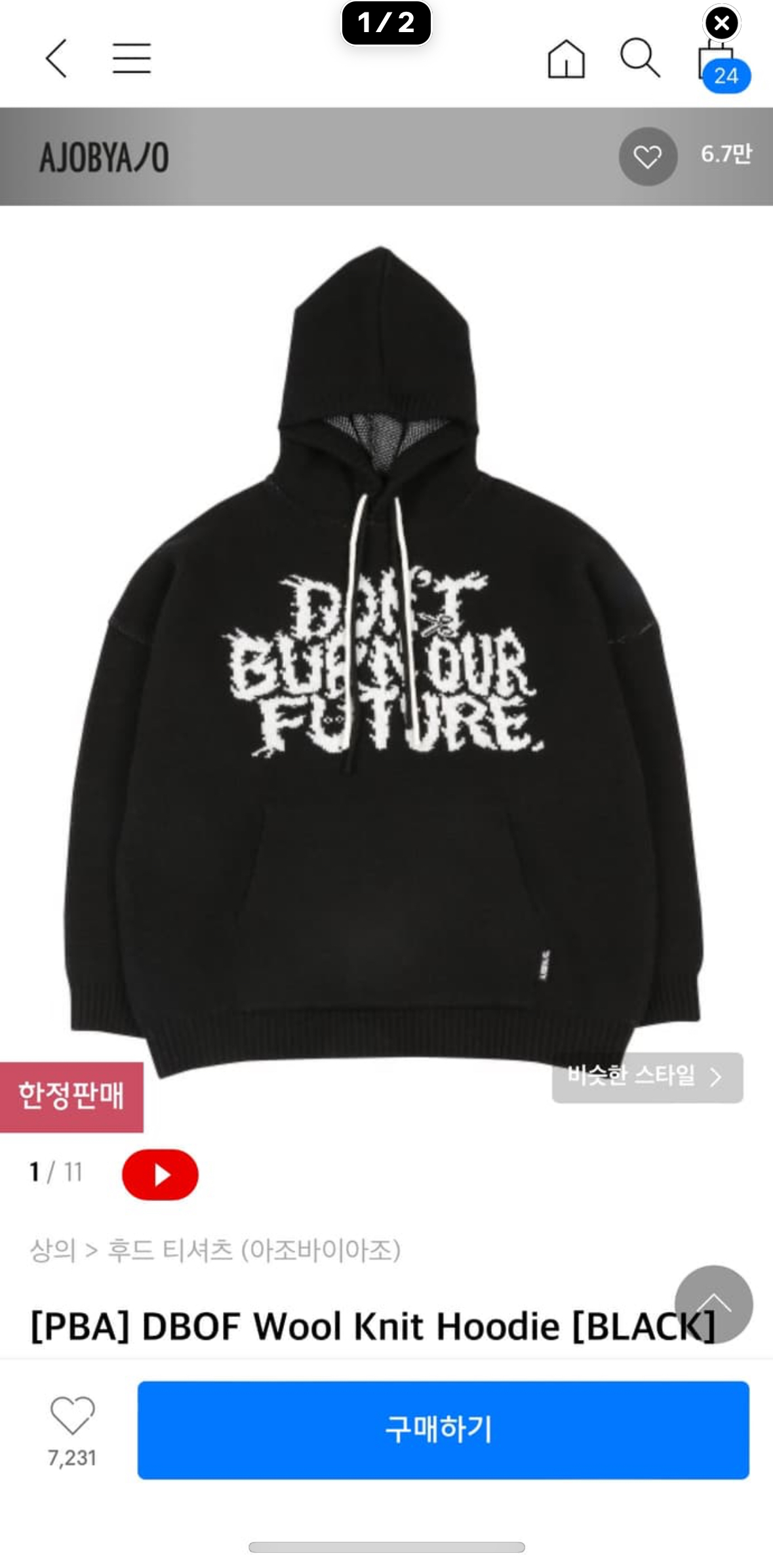Open 후드 티셔츠 (아조바이아조) category
Screen dimensions: 773x1568
click(254, 1250)
